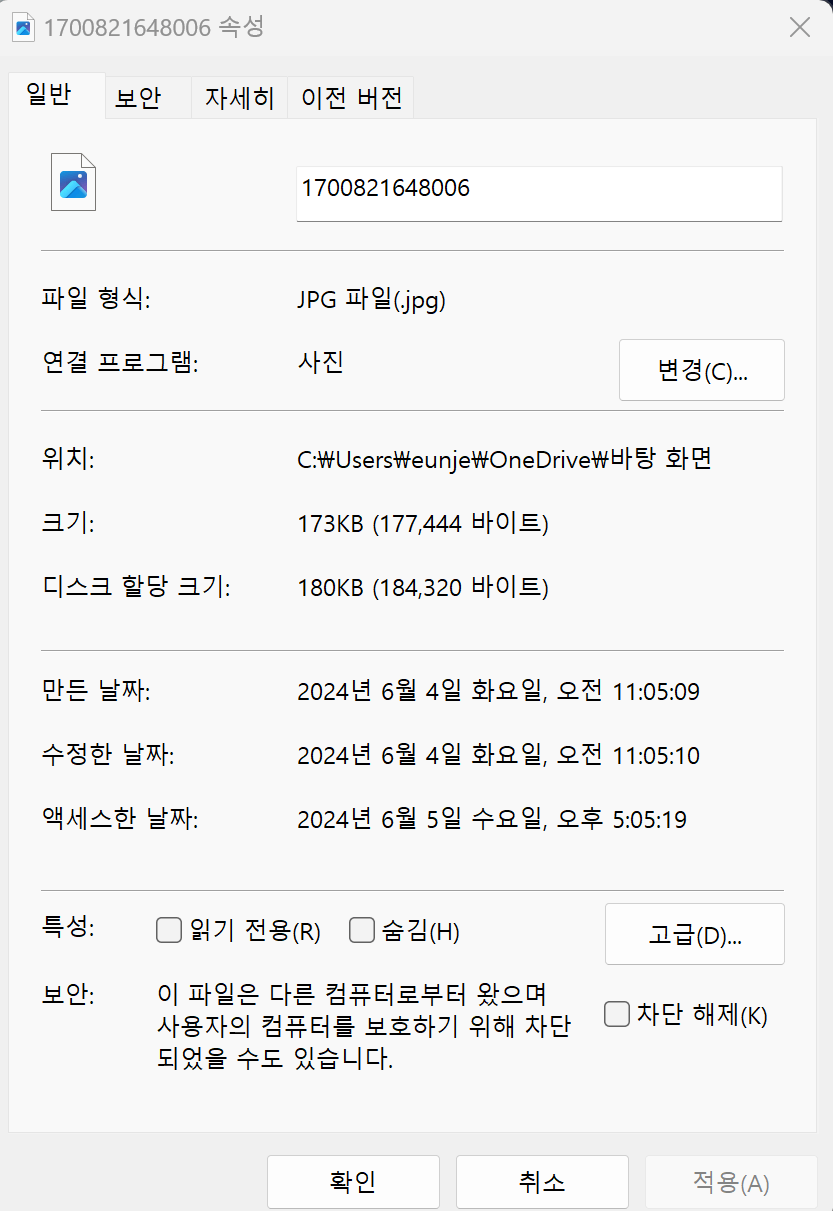
Task: Open the 이전 버전 tab
Action: [351, 98]
